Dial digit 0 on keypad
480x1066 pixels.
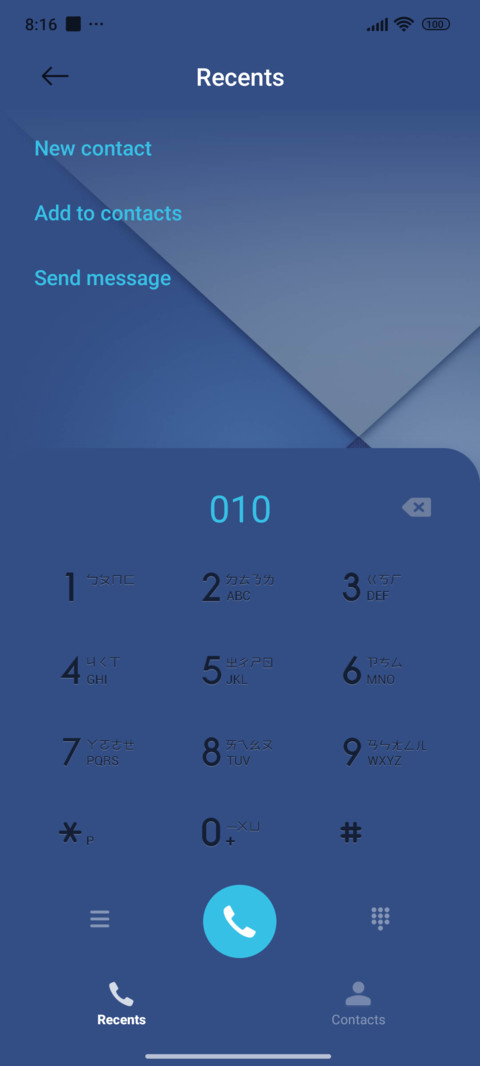[x=231, y=833]
